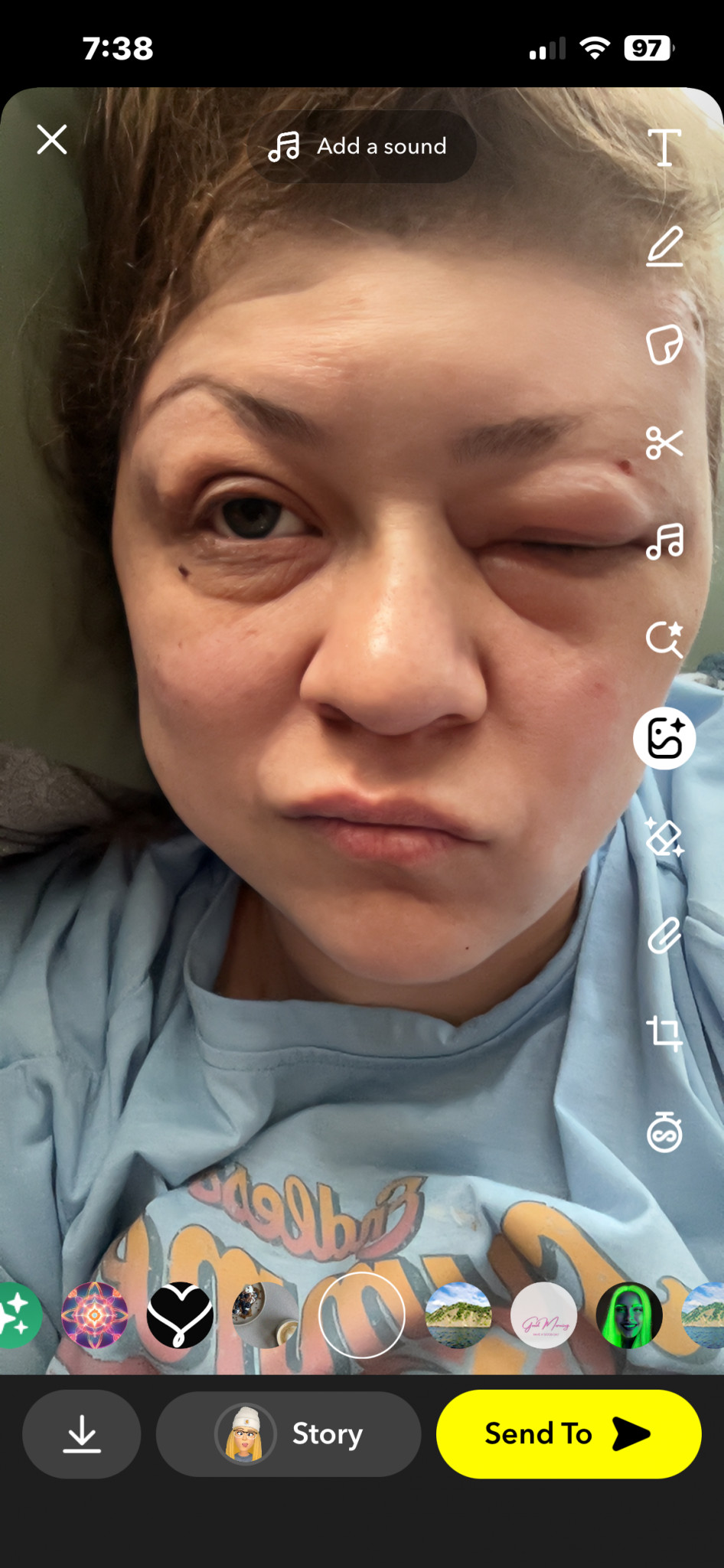Image resolution: width=724 pixels, height=1568 pixels.
Task: Tap the highlighted AI image tool
Action: coord(664,738)
